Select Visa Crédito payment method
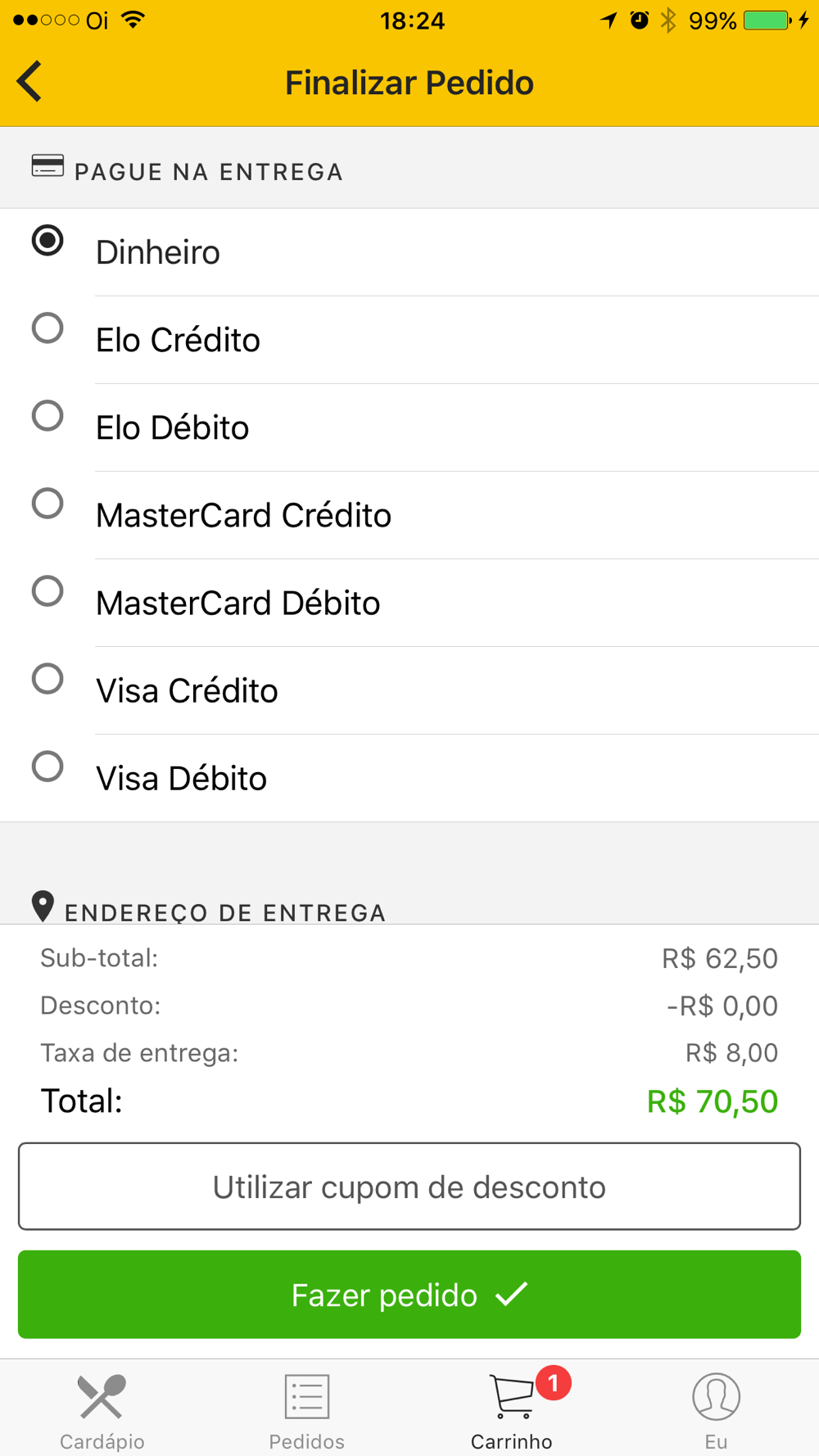Image resolution: width=819 pixels, height=1456 pixels. pyautogui.click(x=409, y=690)
